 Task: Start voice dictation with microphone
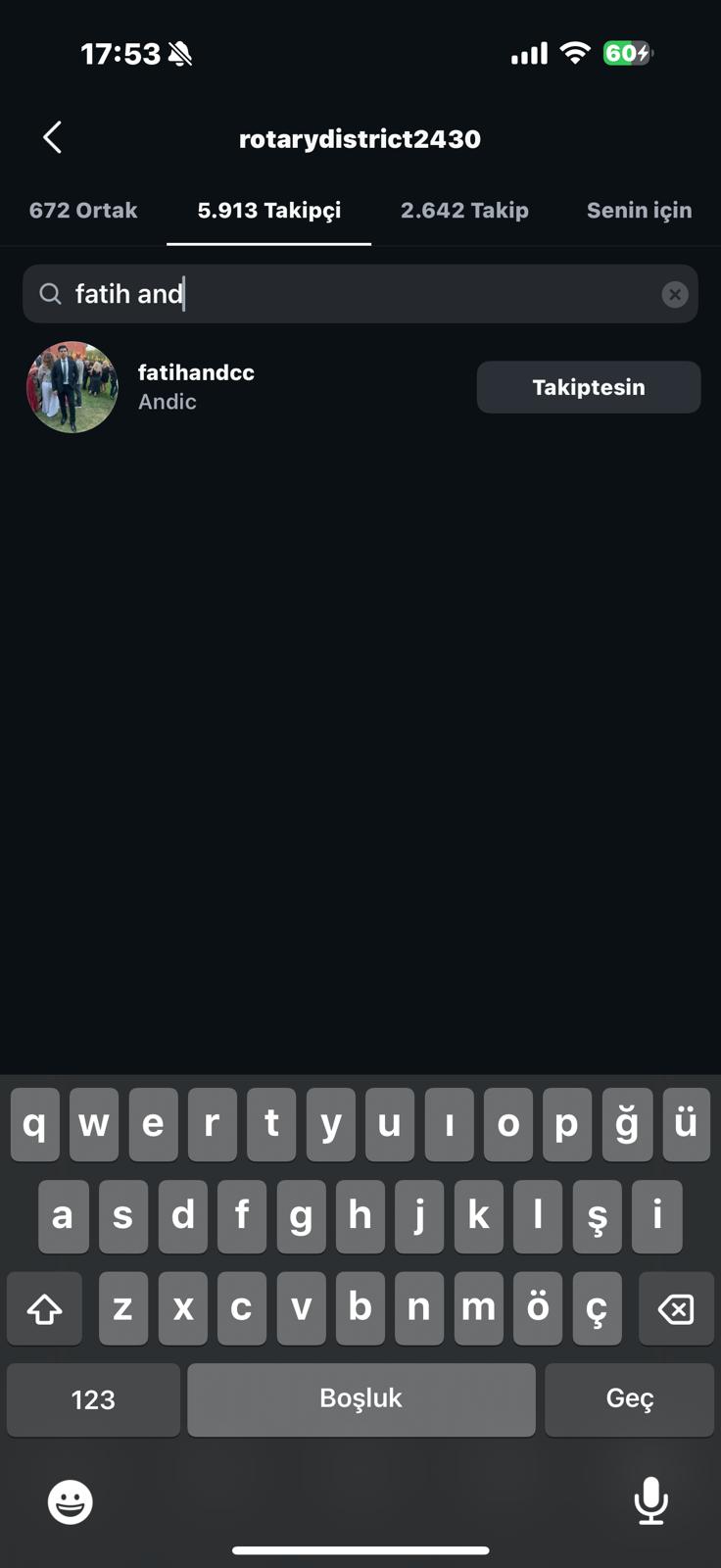pos(650,1501)
